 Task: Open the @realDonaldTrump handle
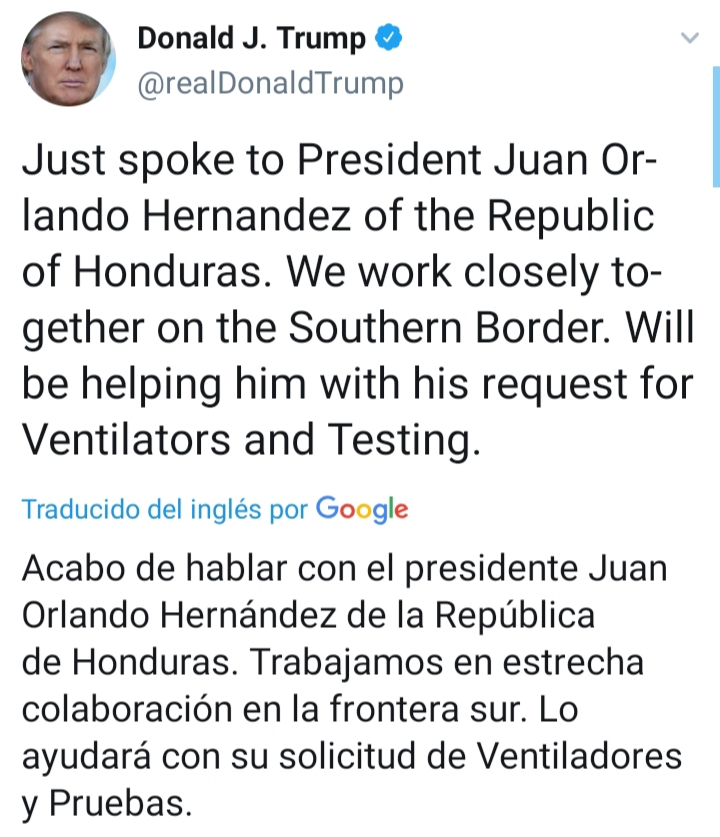[x=270, y=84]
